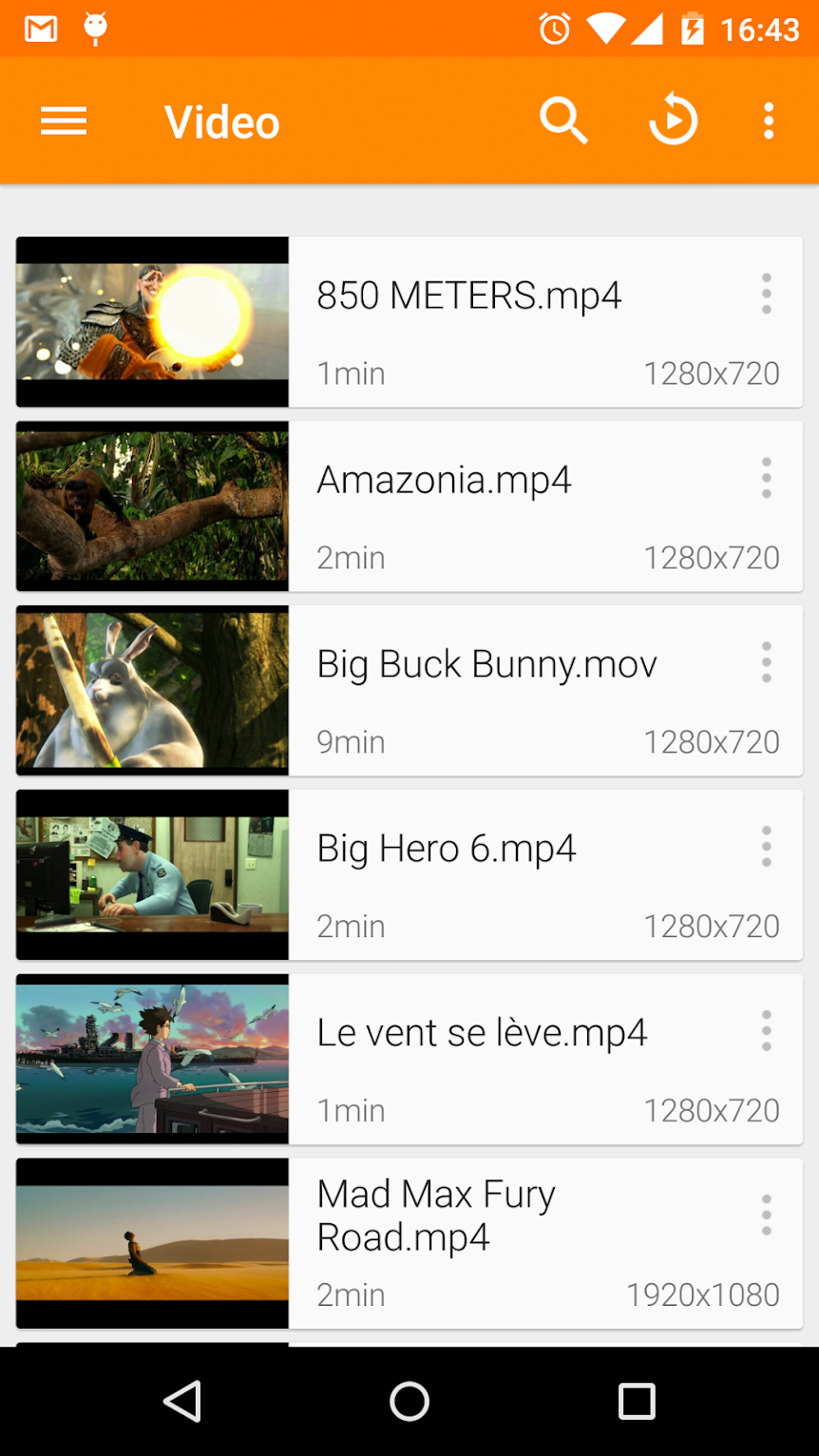Play Mad Max Fury Road.mp4
The image size is (819, 1456).
point(152,1243)
